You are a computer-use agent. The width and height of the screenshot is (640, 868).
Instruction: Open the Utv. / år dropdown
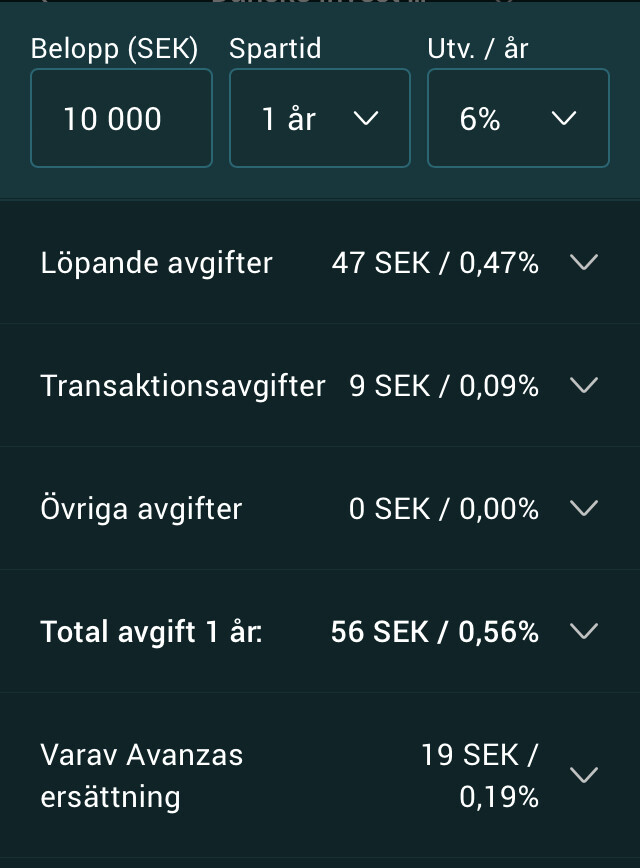tap(518, 118)
